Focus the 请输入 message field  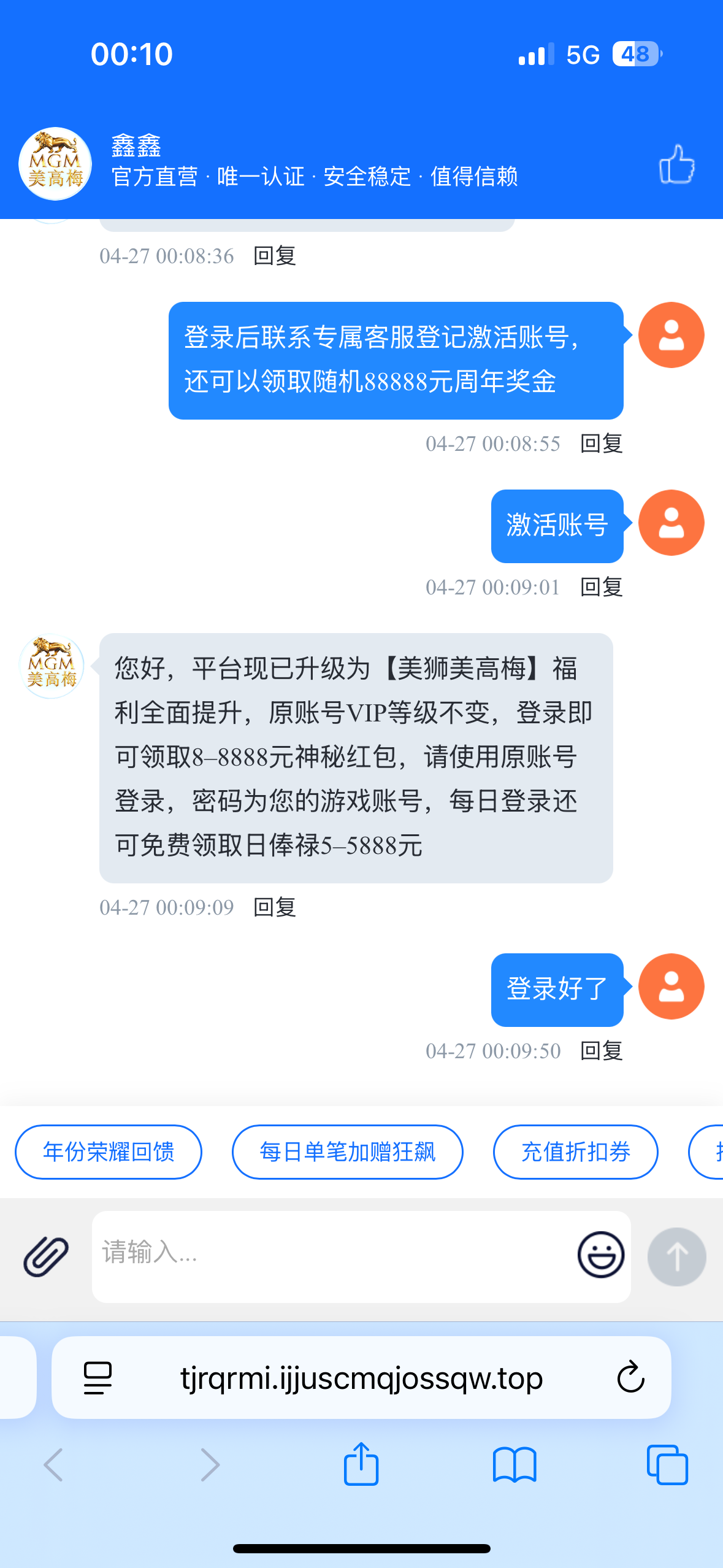click(x=331, y=1255)
